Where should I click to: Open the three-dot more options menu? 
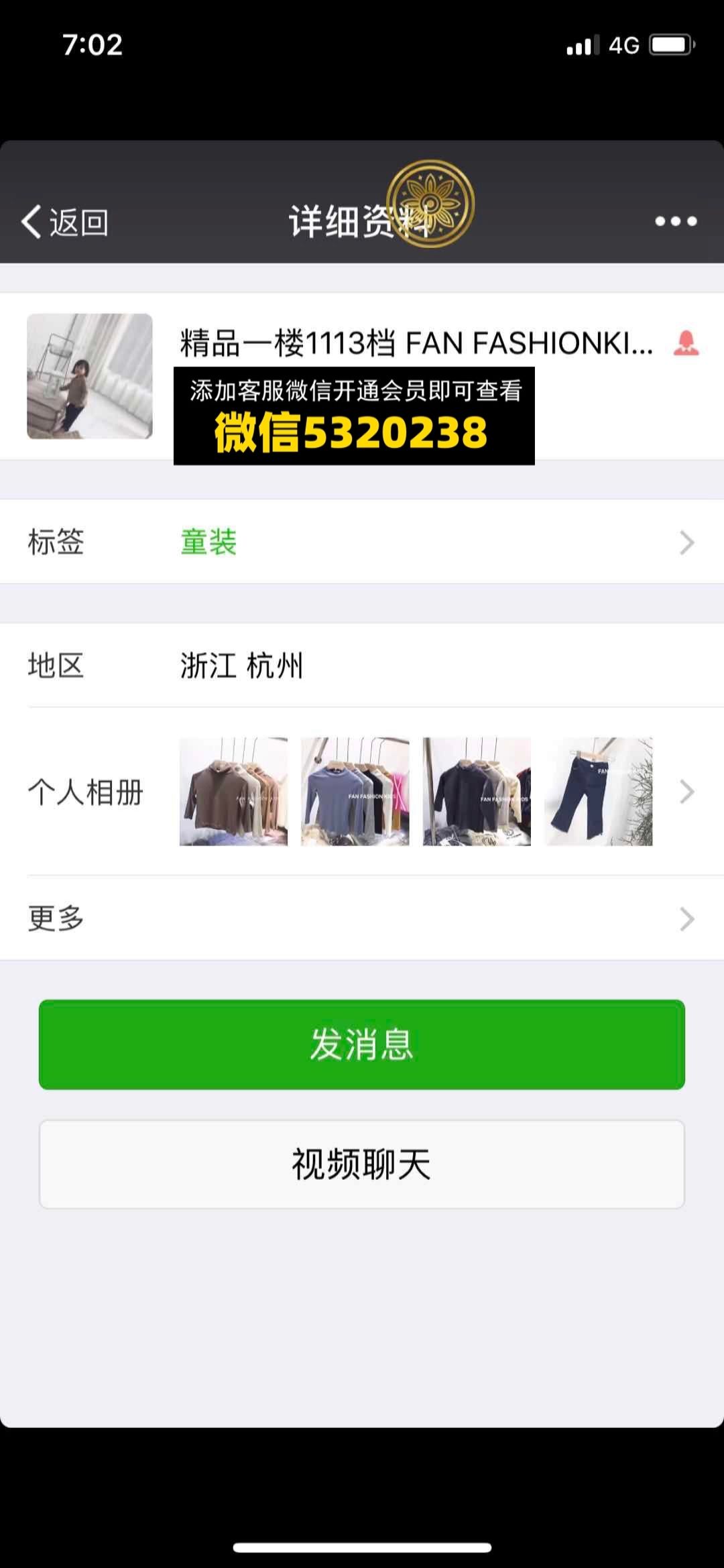click(676, 222)
